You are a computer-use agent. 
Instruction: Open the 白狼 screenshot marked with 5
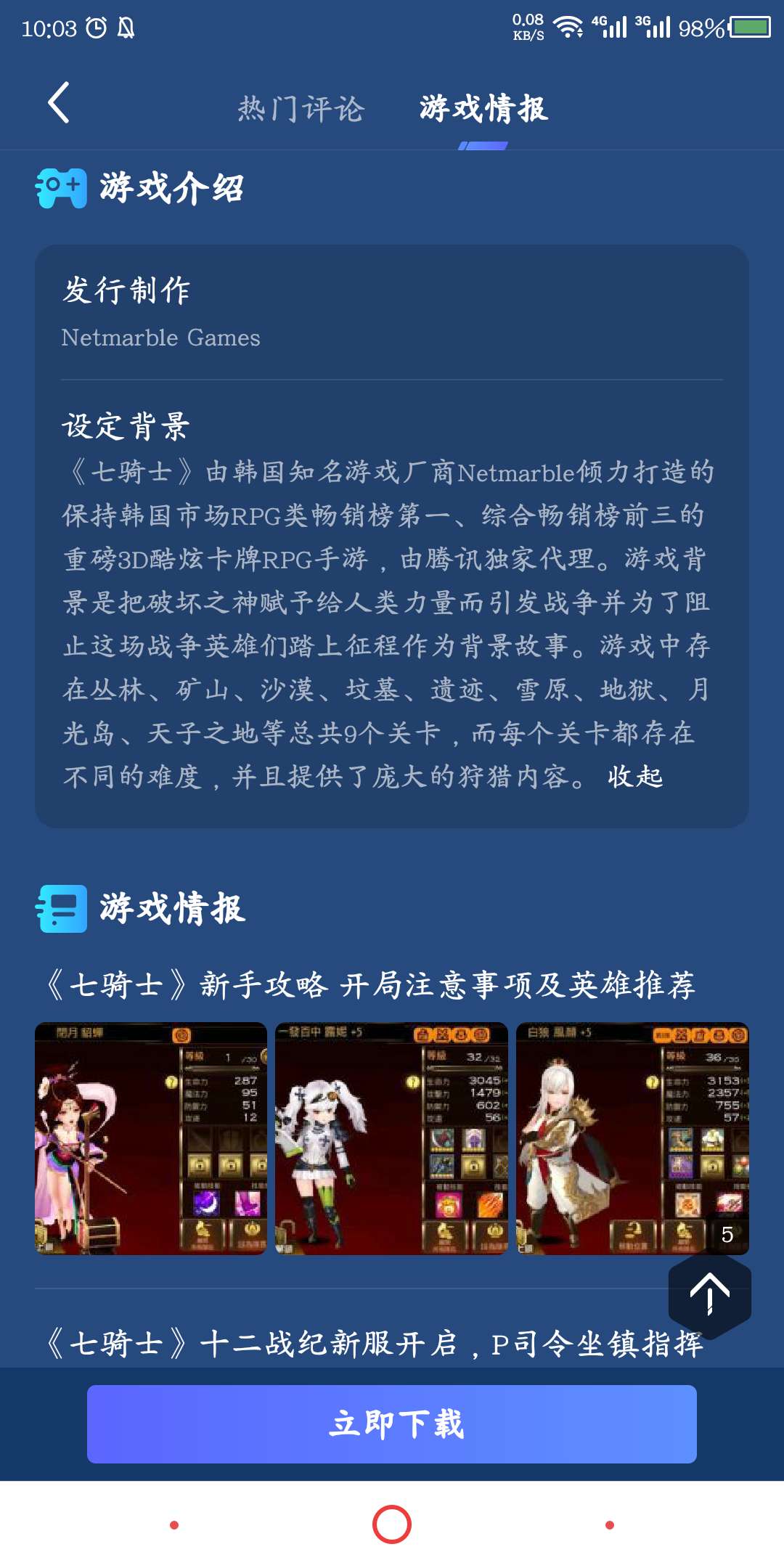point(632,1138)
